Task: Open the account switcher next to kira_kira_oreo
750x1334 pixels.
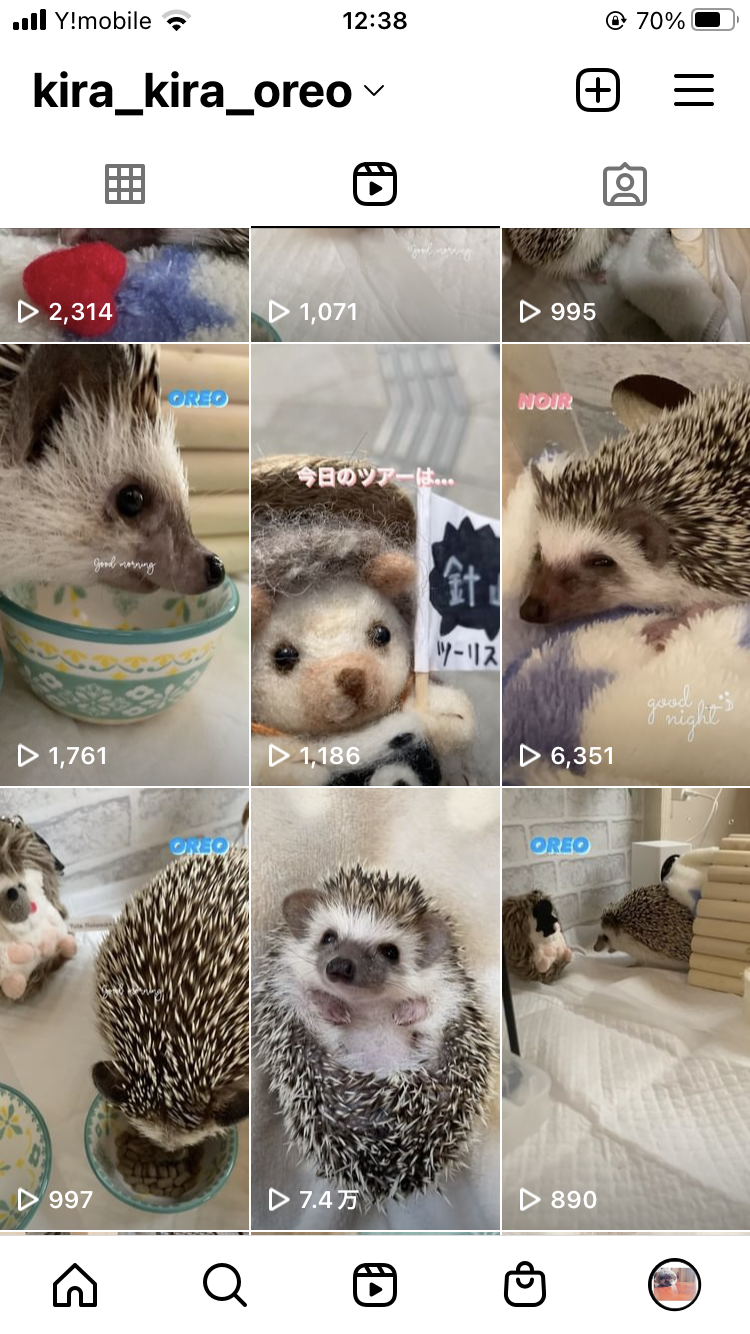Action: (373, 91)
